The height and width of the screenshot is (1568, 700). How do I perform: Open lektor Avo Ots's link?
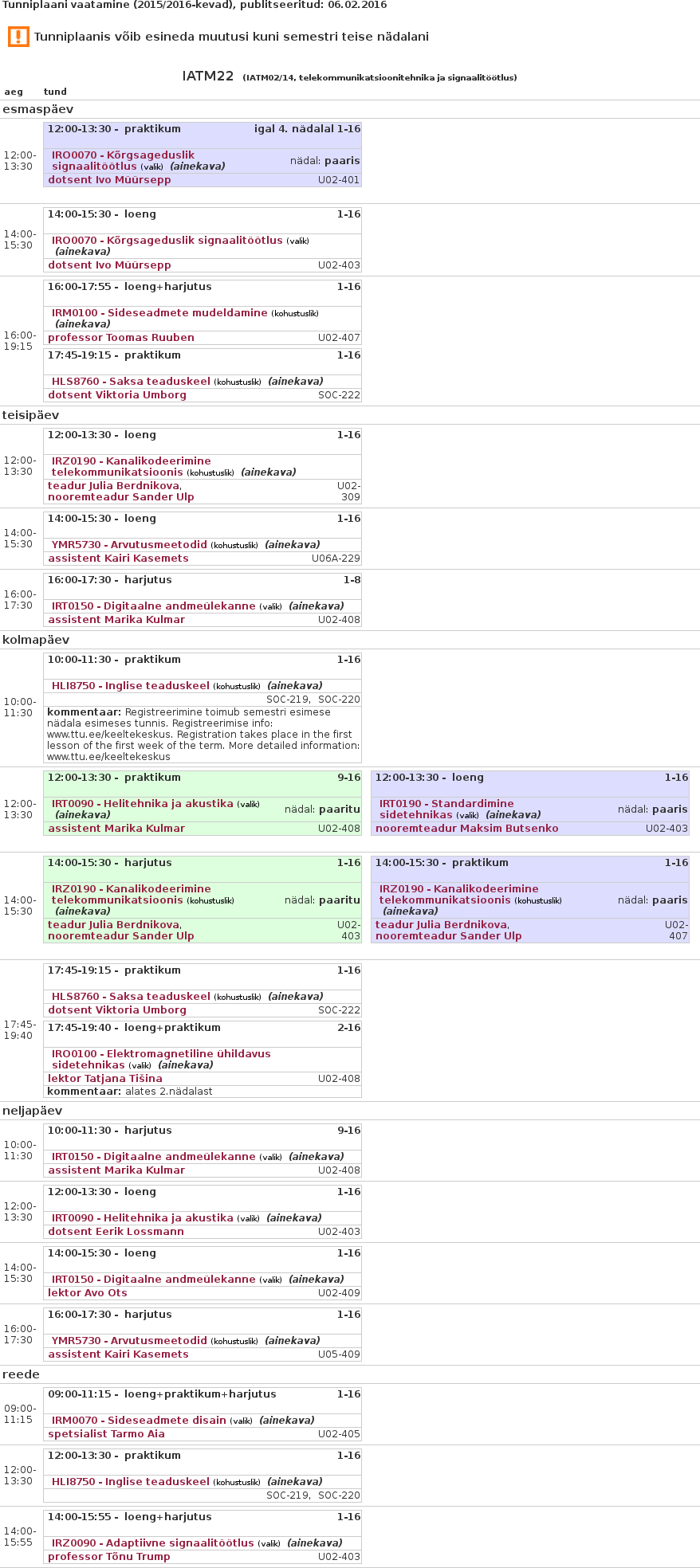point(88,1293)
